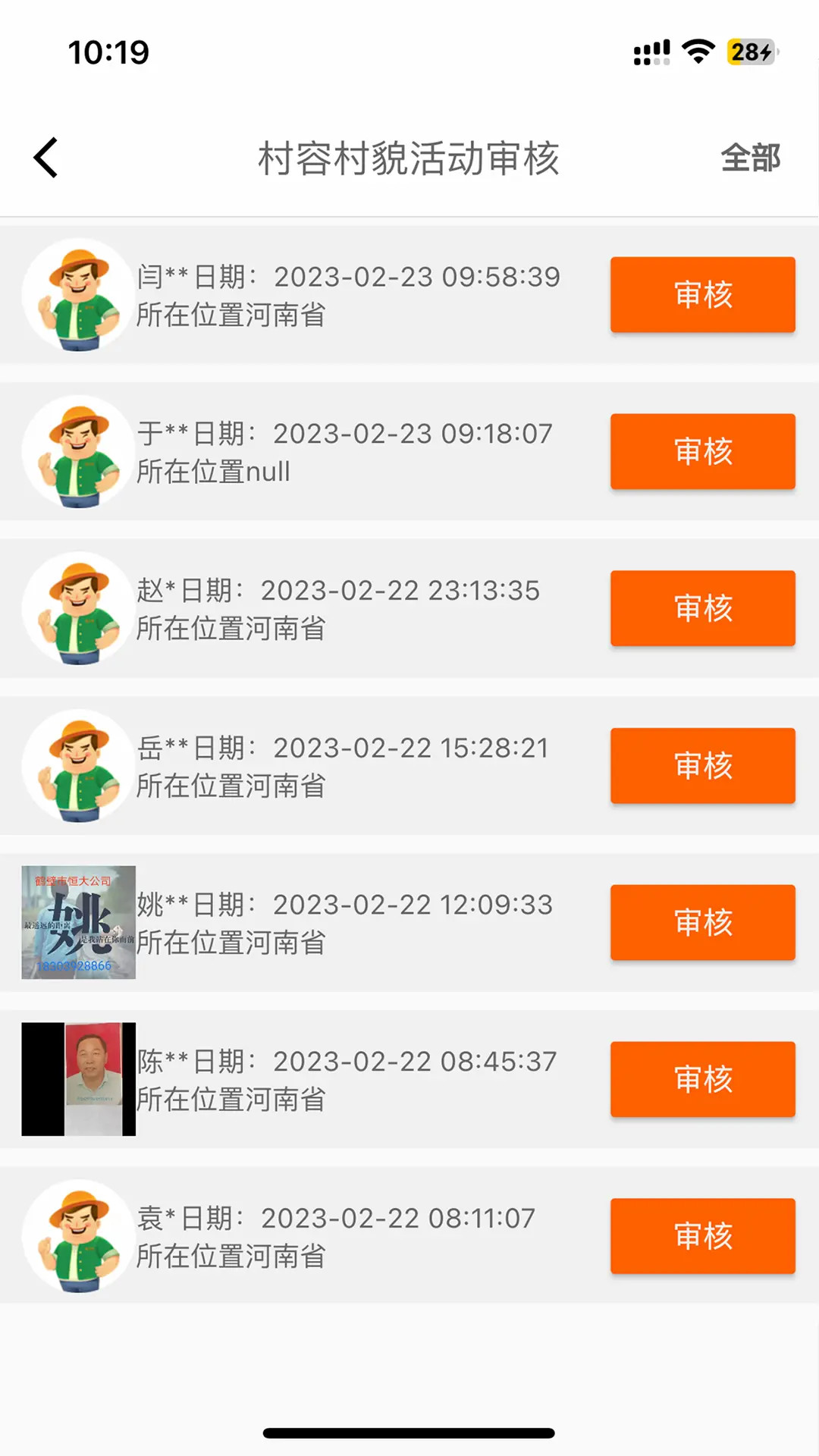Open the 全部 filter selector
The height and width of the screenshot is (1456, 819).
pyautogui.click(x=751, y=158)
